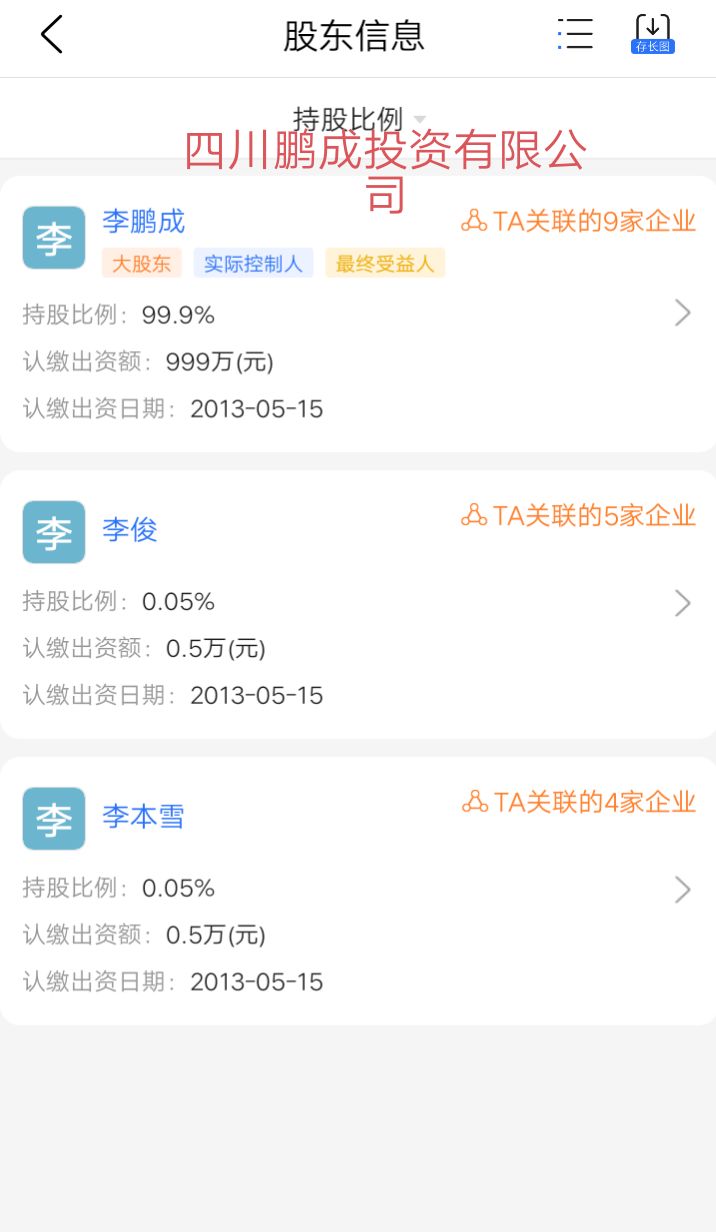The height and width of the screenshot is (1232, 716).
Task: View 李鹏成's 9 associated companies
Action: click(x=579, y=221)
